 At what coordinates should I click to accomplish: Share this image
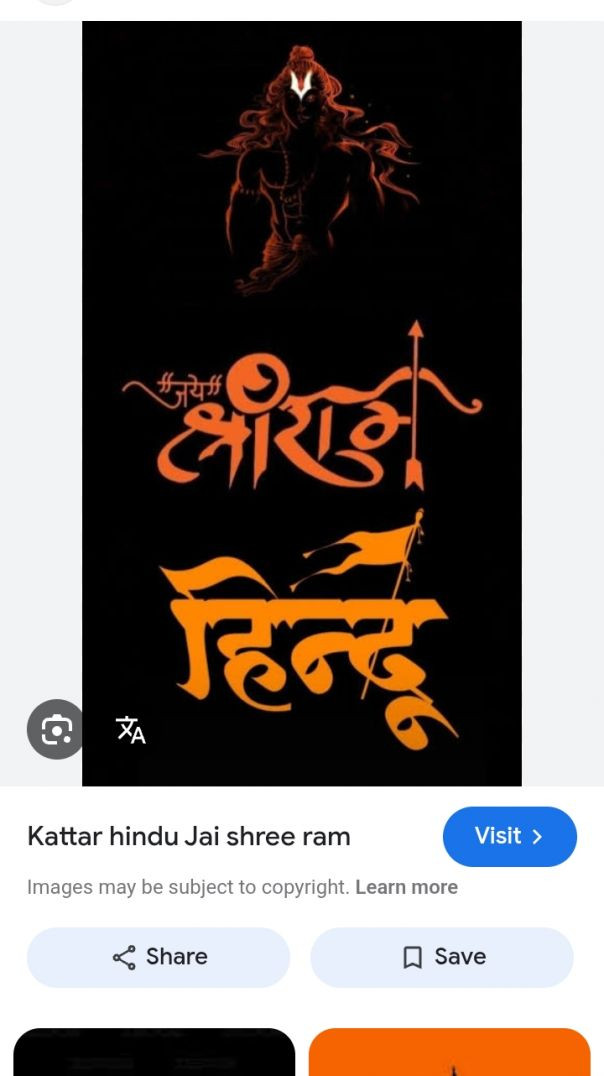point(158,957)
